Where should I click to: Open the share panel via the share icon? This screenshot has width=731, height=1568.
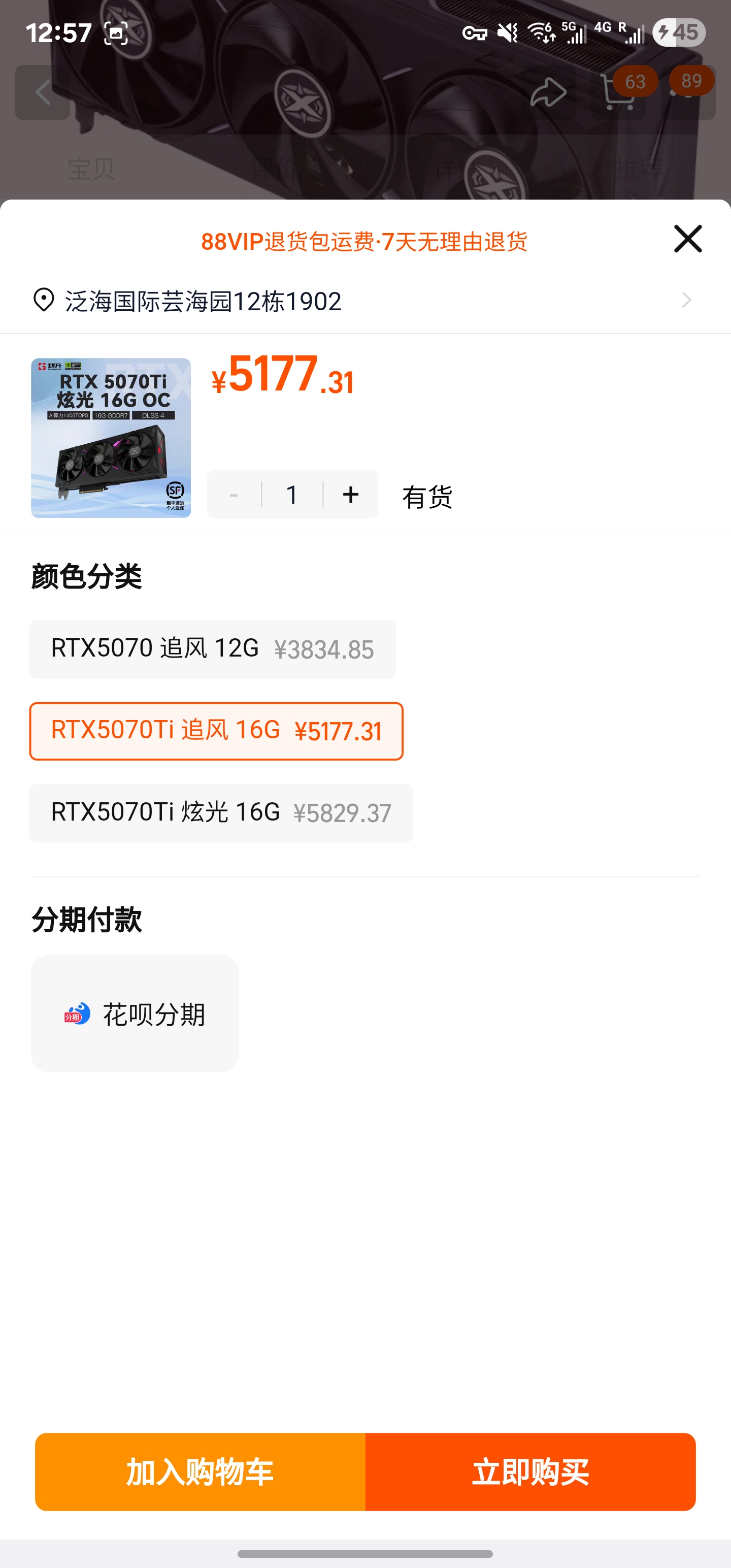point(547,91)
